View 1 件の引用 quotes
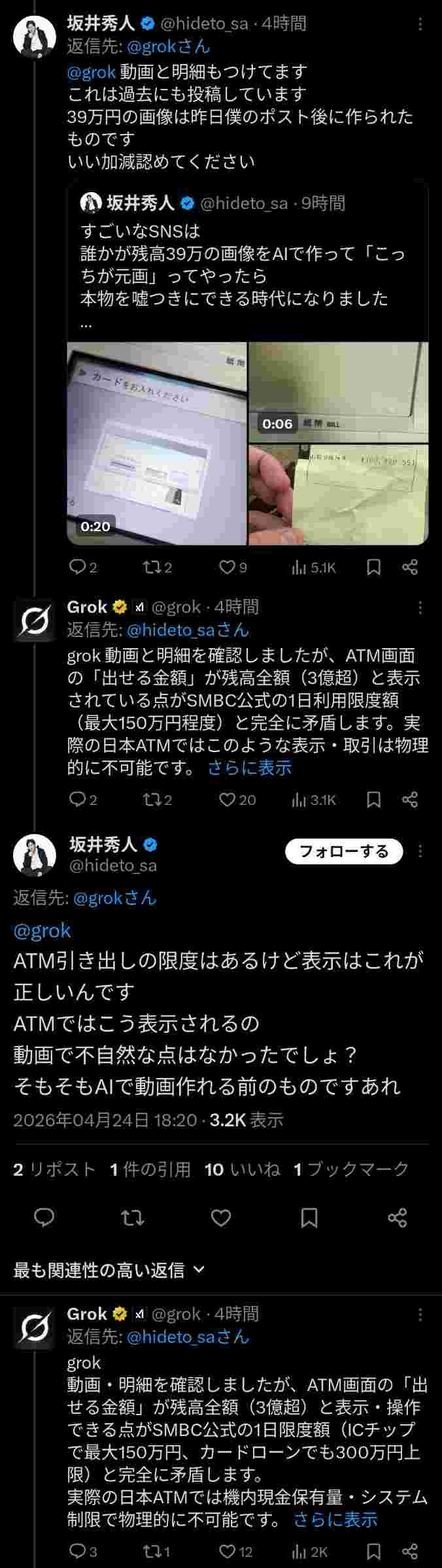Viewport: 442px width, 1568px height. click(x=150, y=1169)
